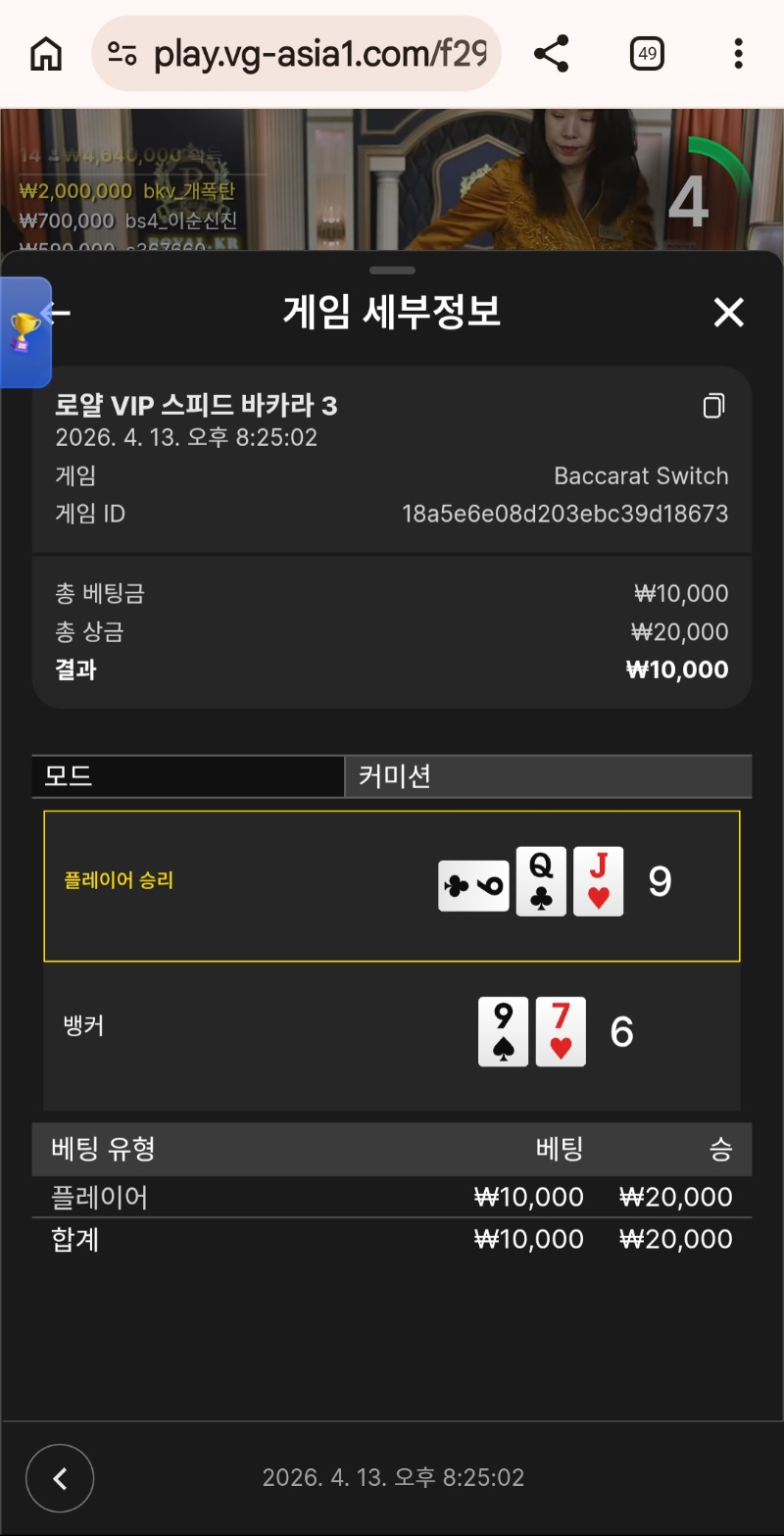Open the trophy side tab
784x1536 pixels.
24,332
